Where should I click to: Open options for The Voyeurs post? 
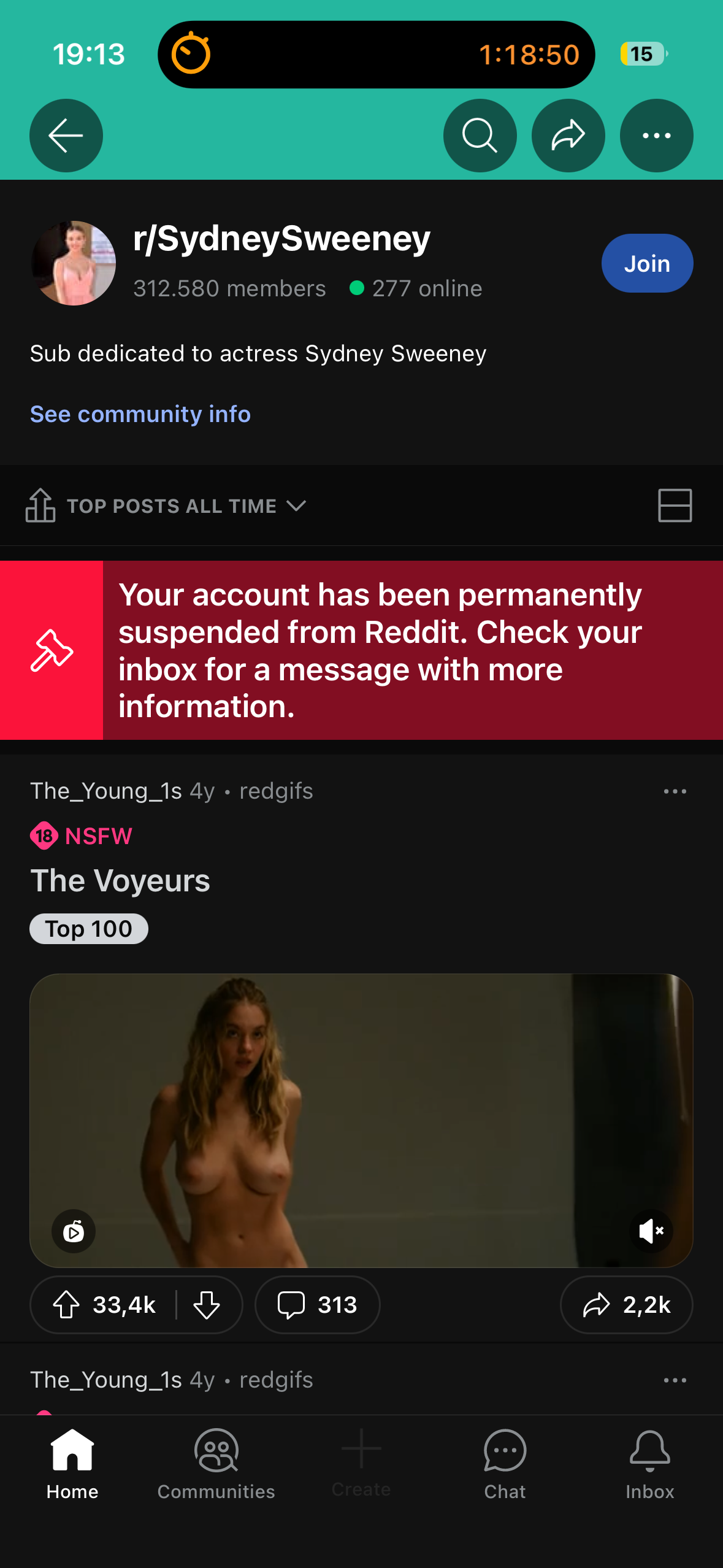[675, 791]
